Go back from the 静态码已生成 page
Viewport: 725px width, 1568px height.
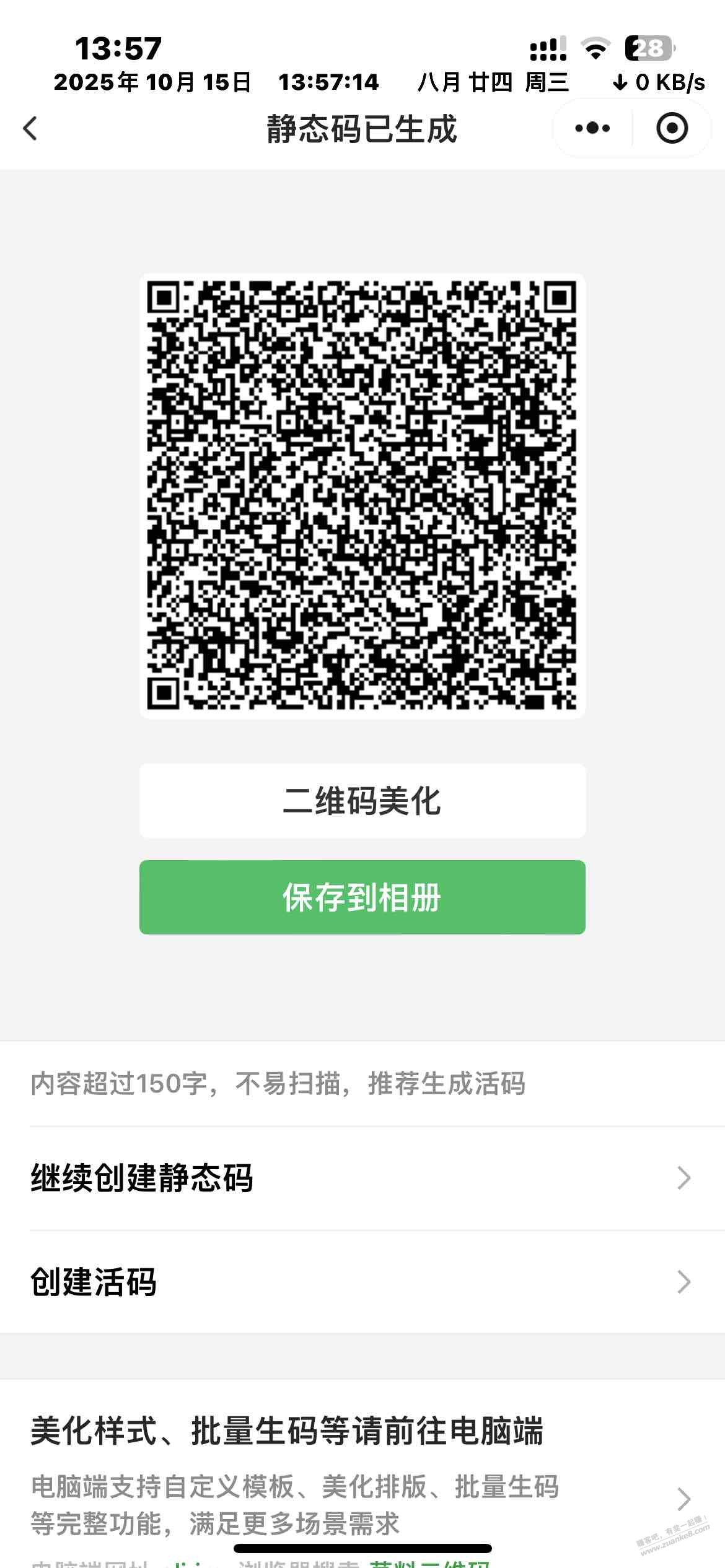(30, 129)
